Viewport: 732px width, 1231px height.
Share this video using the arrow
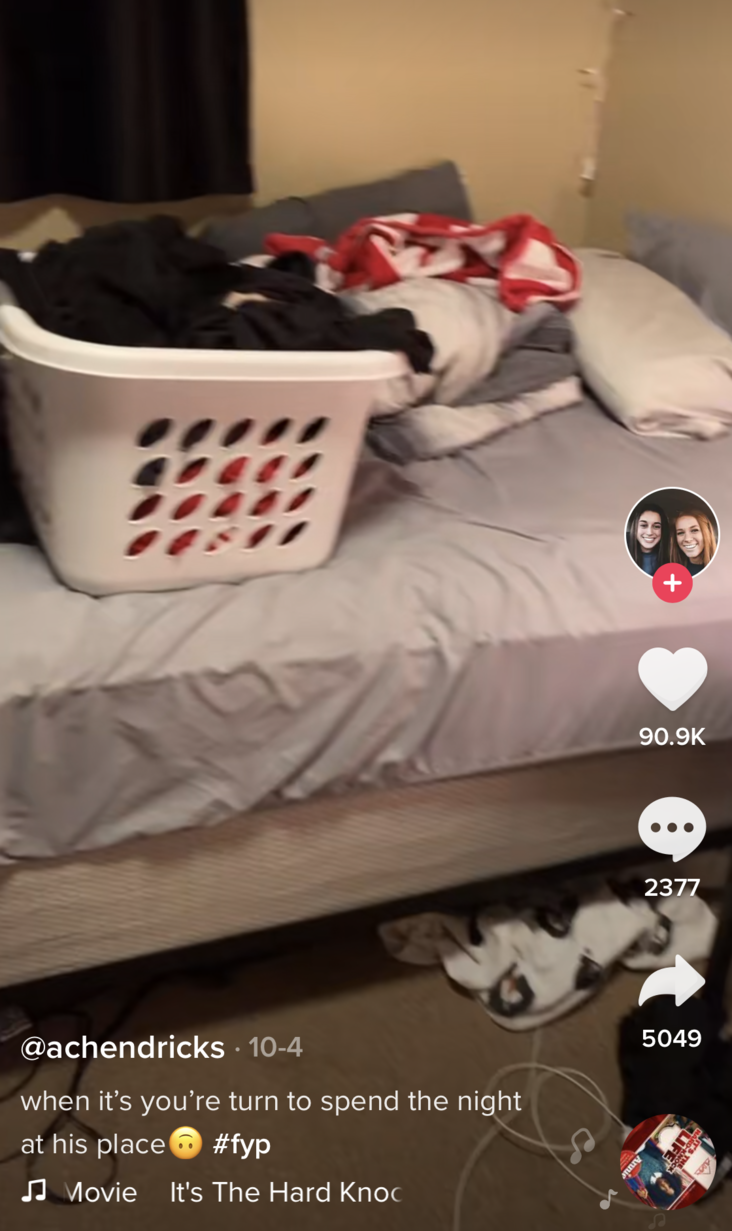[x=672, y=979]
